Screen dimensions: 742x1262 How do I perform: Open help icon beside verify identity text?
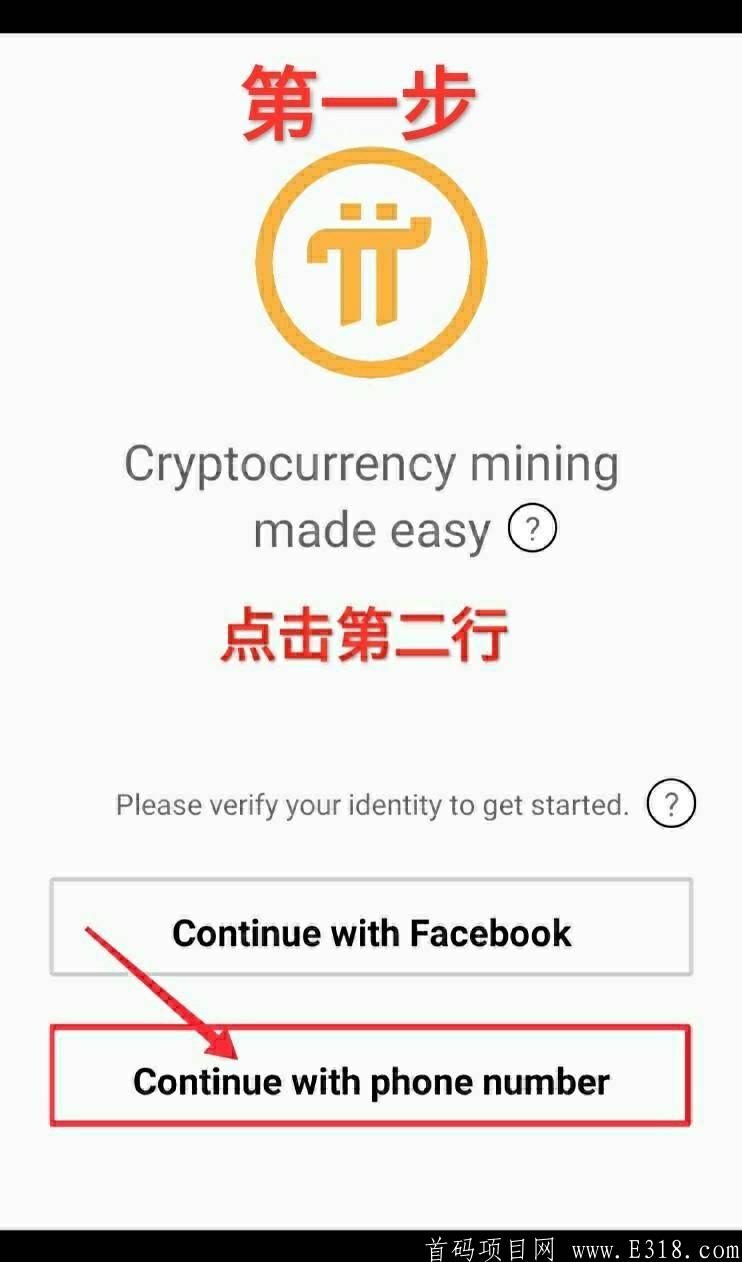[x=671, y=803]
